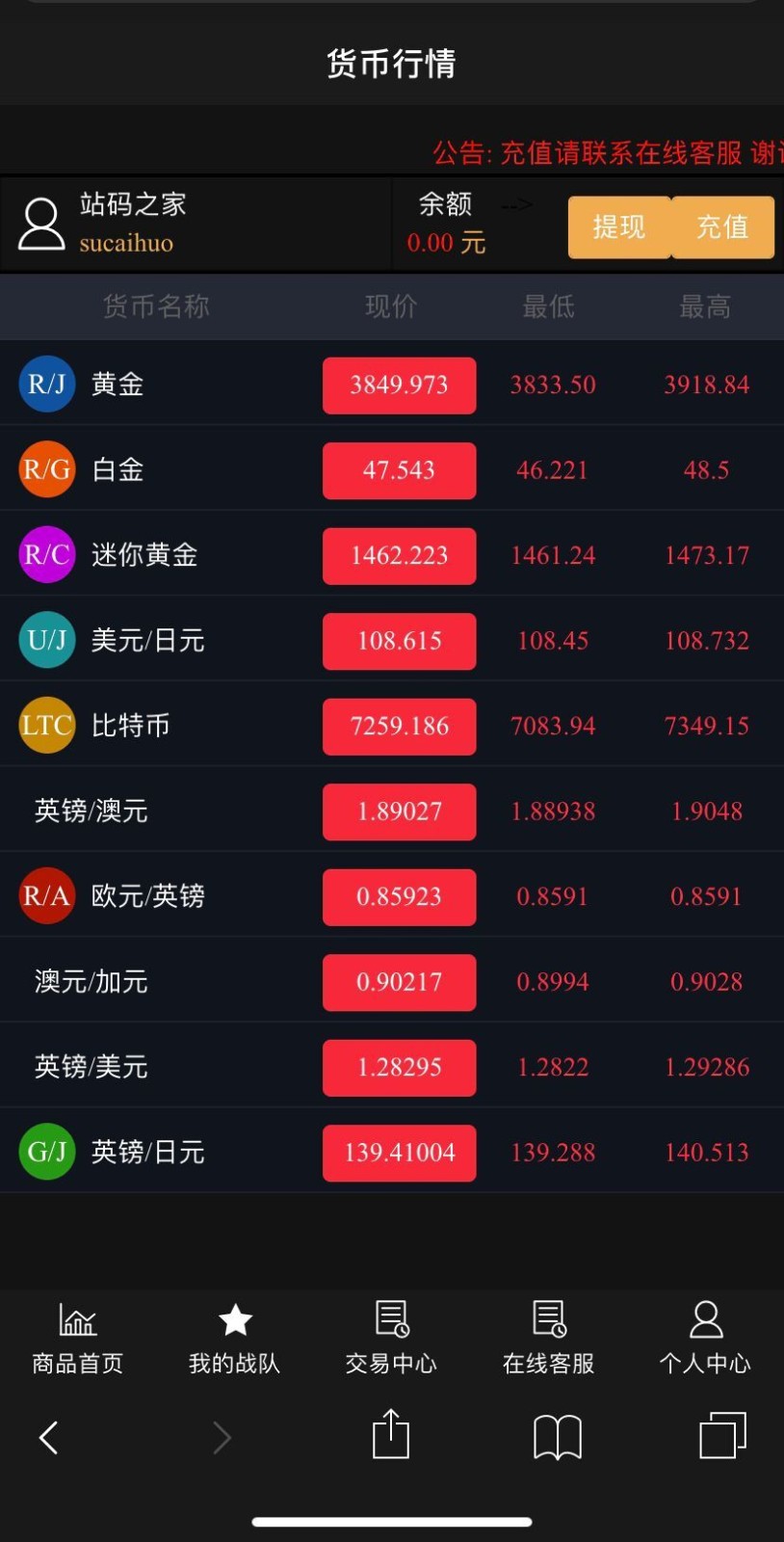Image resolution: width=784 pixels, height=1542 pixels.
Task: Switch browser tabs using the tabs icon
Action: pos(721,1436)
